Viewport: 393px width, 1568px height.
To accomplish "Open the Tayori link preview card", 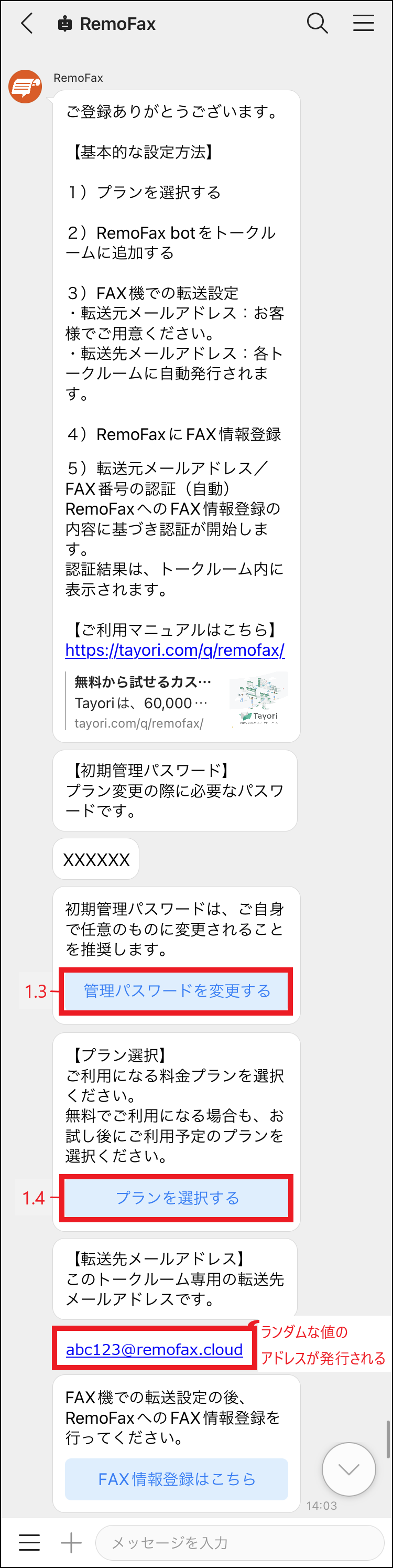I will tap(177, 701).
